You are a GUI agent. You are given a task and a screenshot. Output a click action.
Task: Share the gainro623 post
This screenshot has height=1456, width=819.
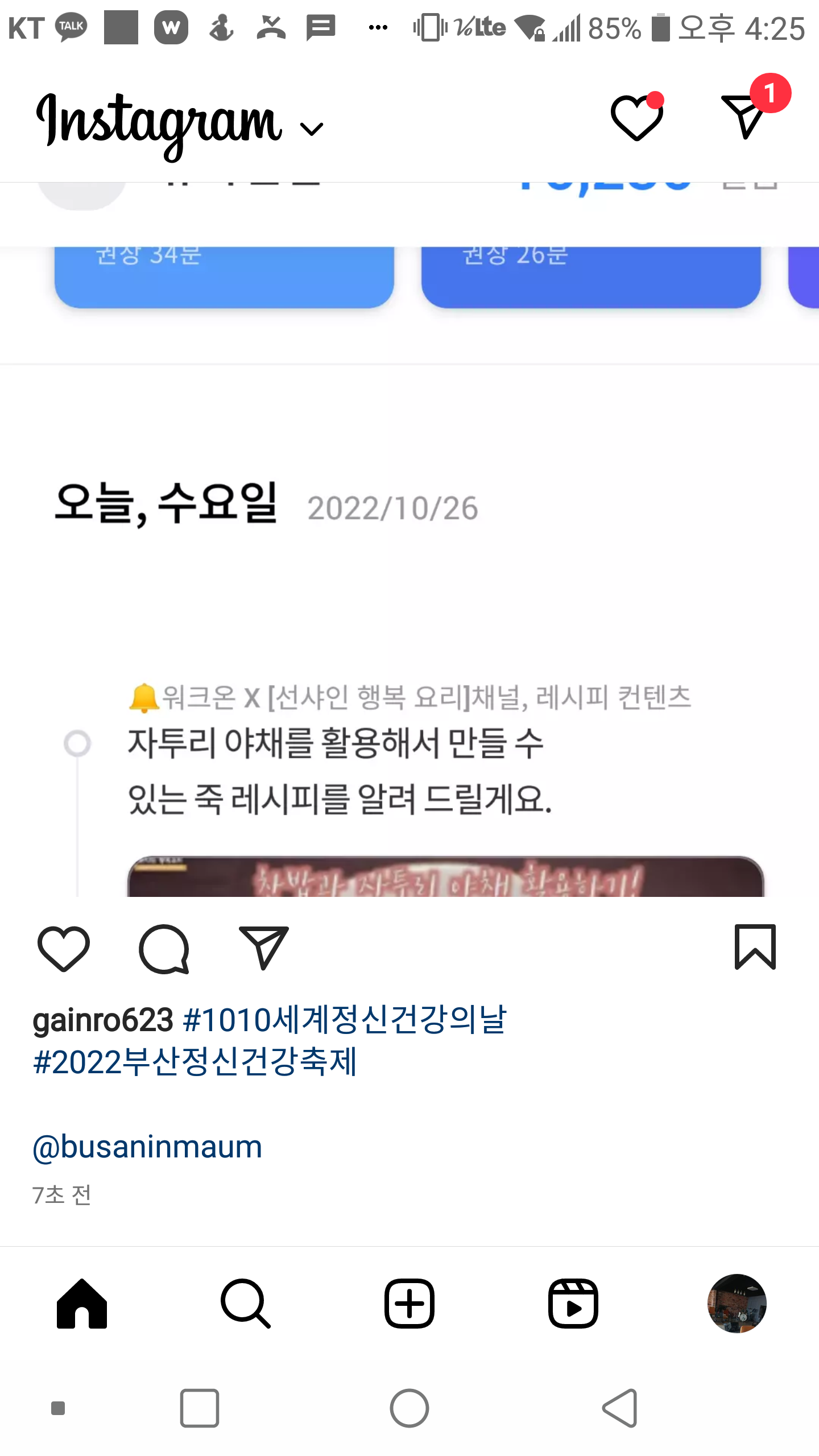tap(263, 947)
